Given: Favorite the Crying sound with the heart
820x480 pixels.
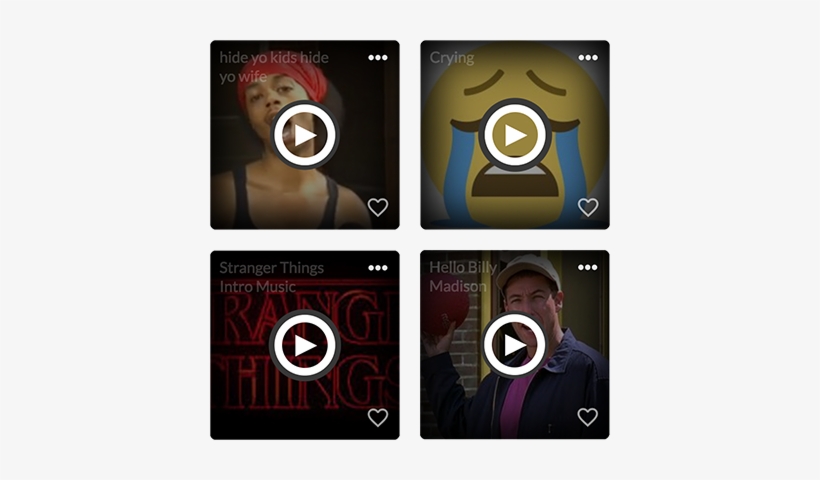Looking at the screenshot, I should [587, 208].
